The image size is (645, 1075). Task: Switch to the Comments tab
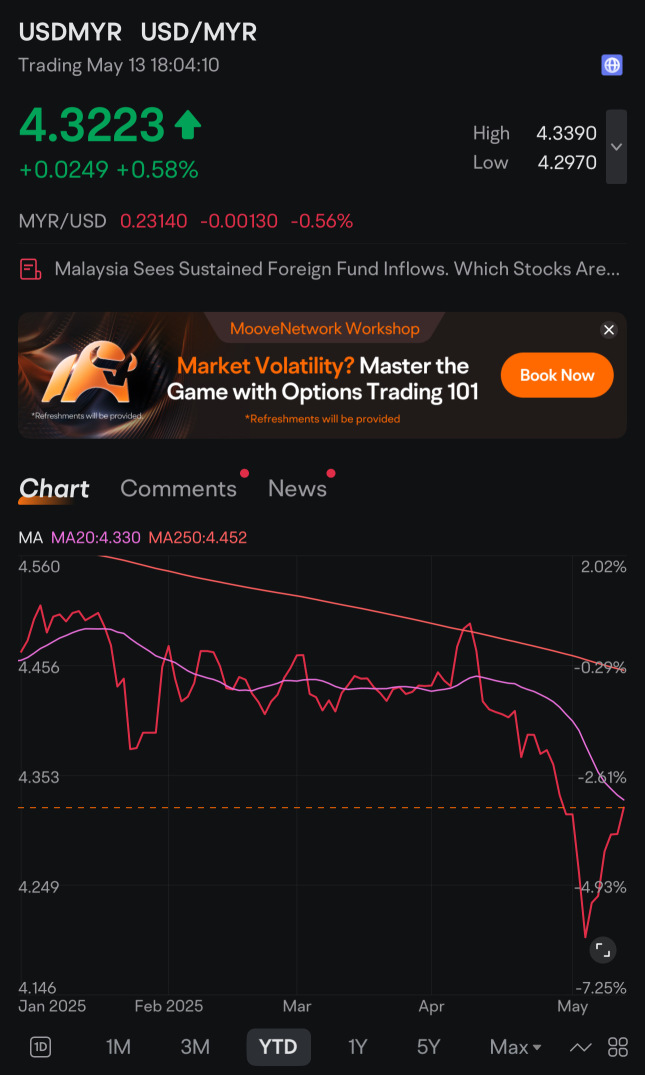pyautogui.click(x=178, y=488)
